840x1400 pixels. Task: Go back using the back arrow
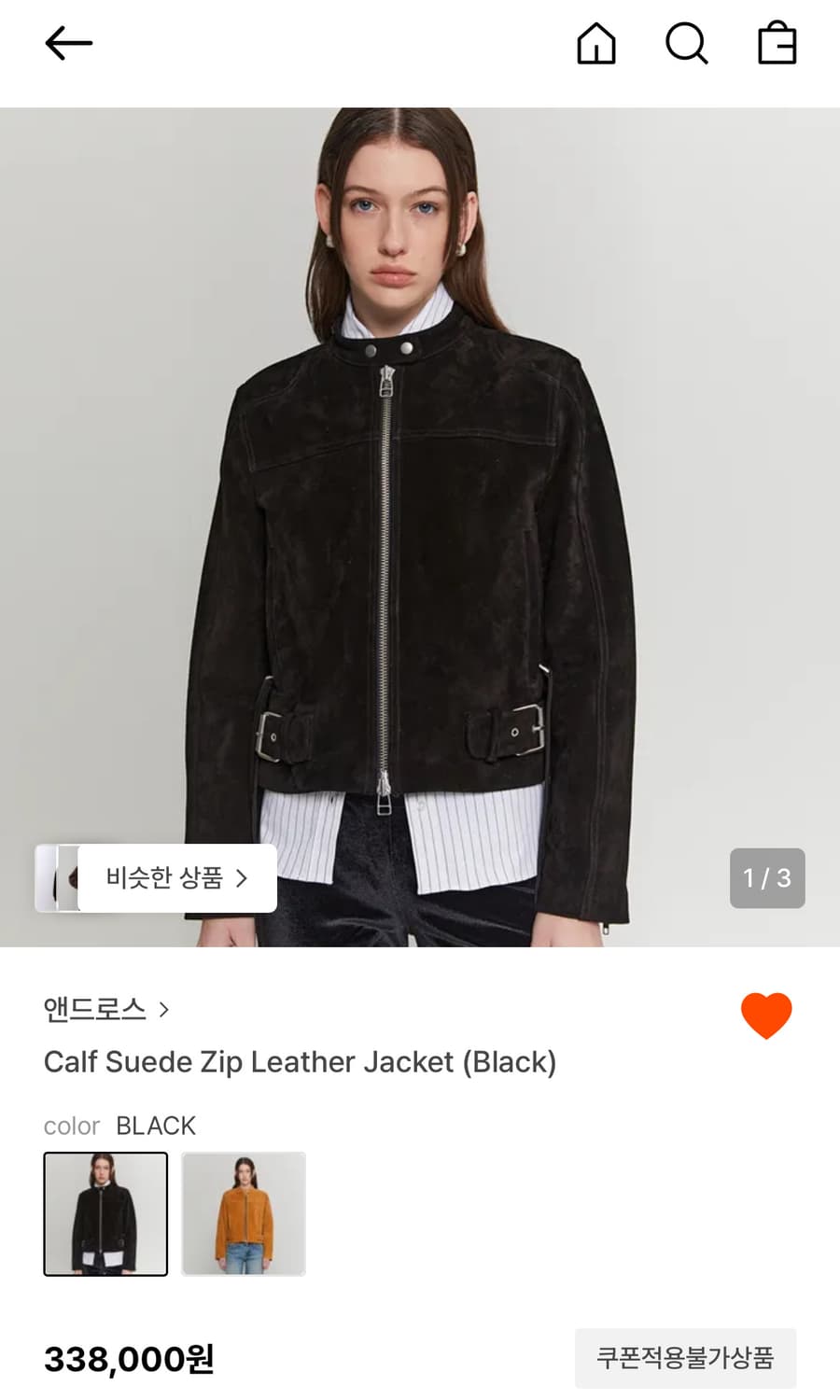tap(68, 42)
